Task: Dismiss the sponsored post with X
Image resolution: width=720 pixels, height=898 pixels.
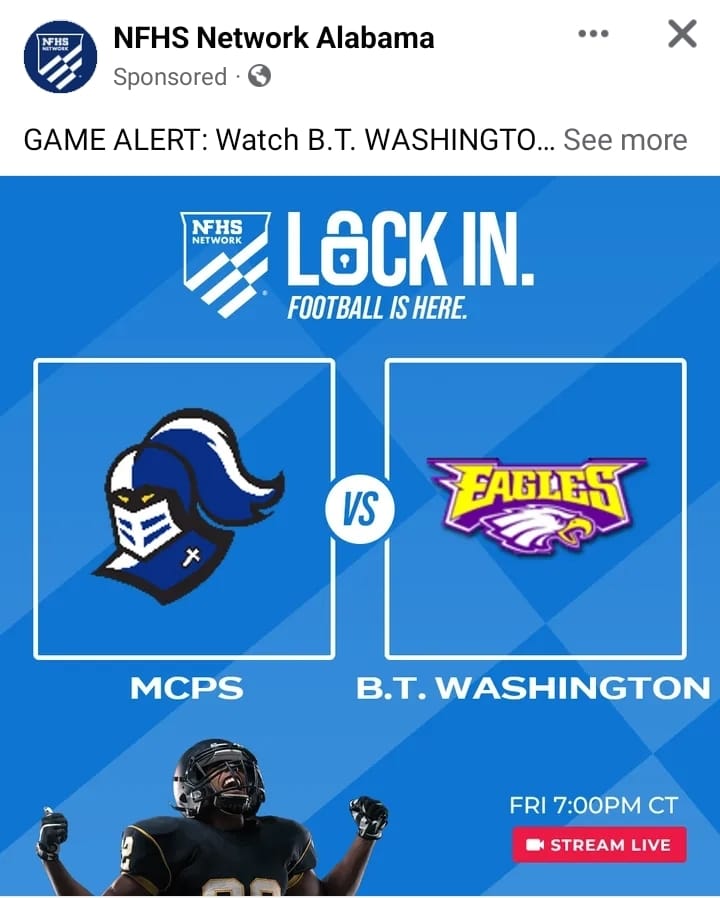Action: 682,34
